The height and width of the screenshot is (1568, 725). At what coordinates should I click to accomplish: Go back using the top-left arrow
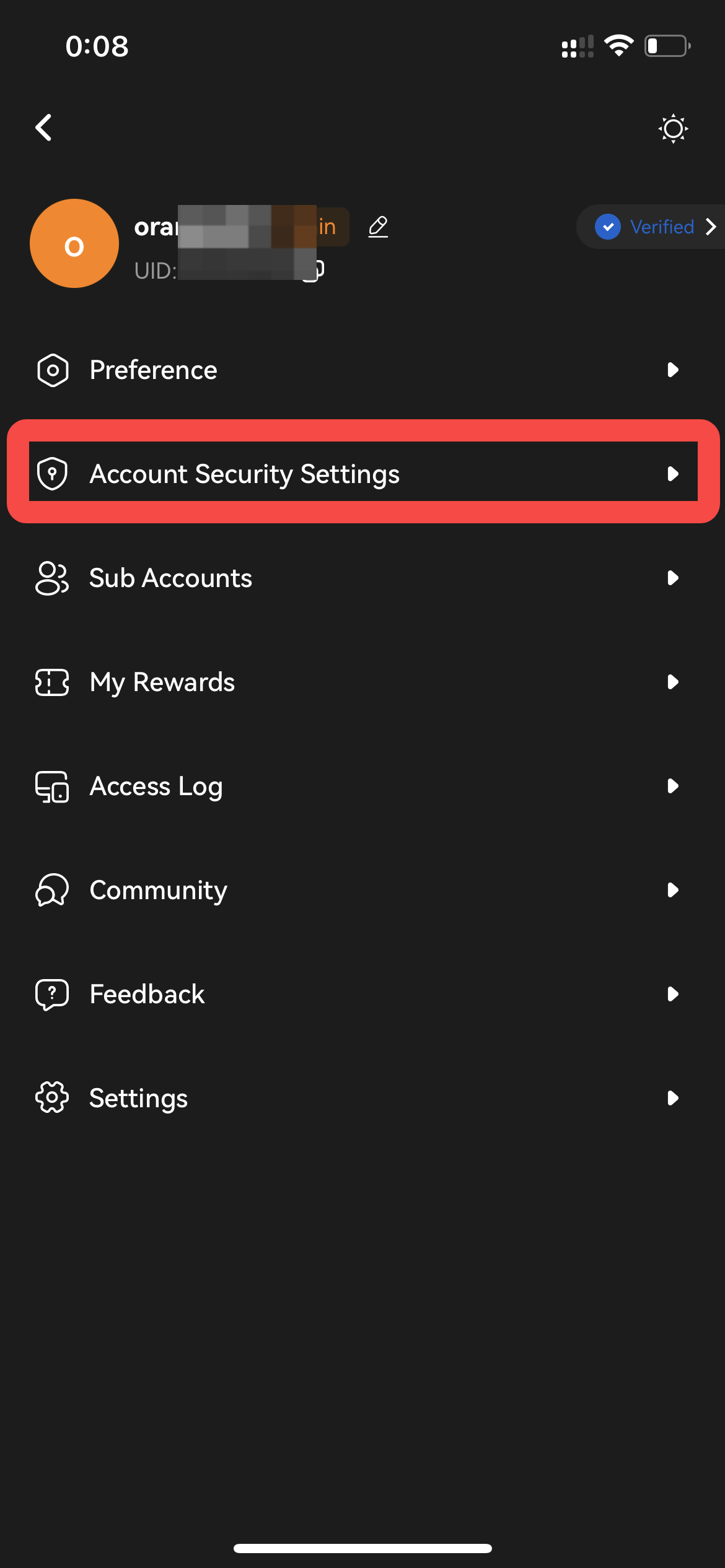point(43,128)
